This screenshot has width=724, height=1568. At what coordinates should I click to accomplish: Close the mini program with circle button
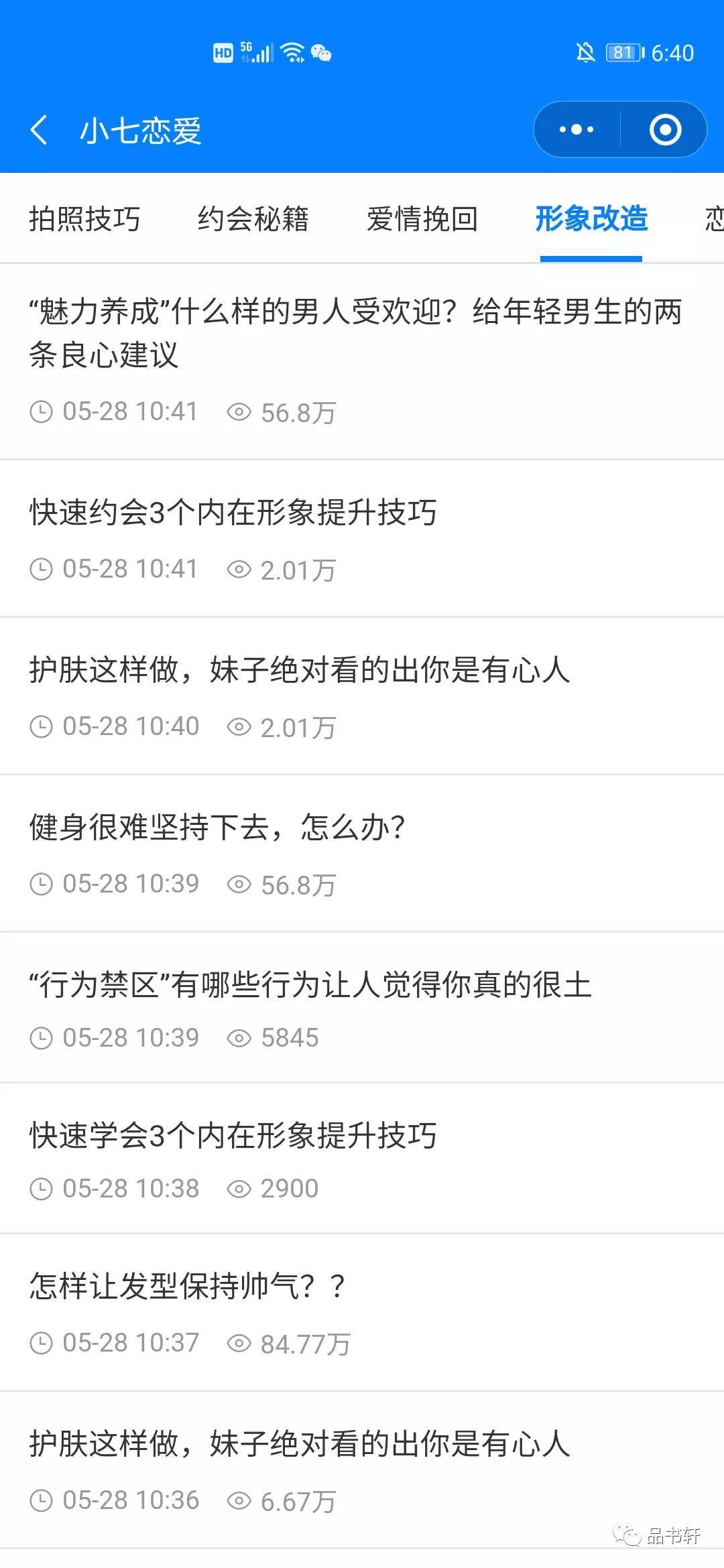[x=665, y=130]
